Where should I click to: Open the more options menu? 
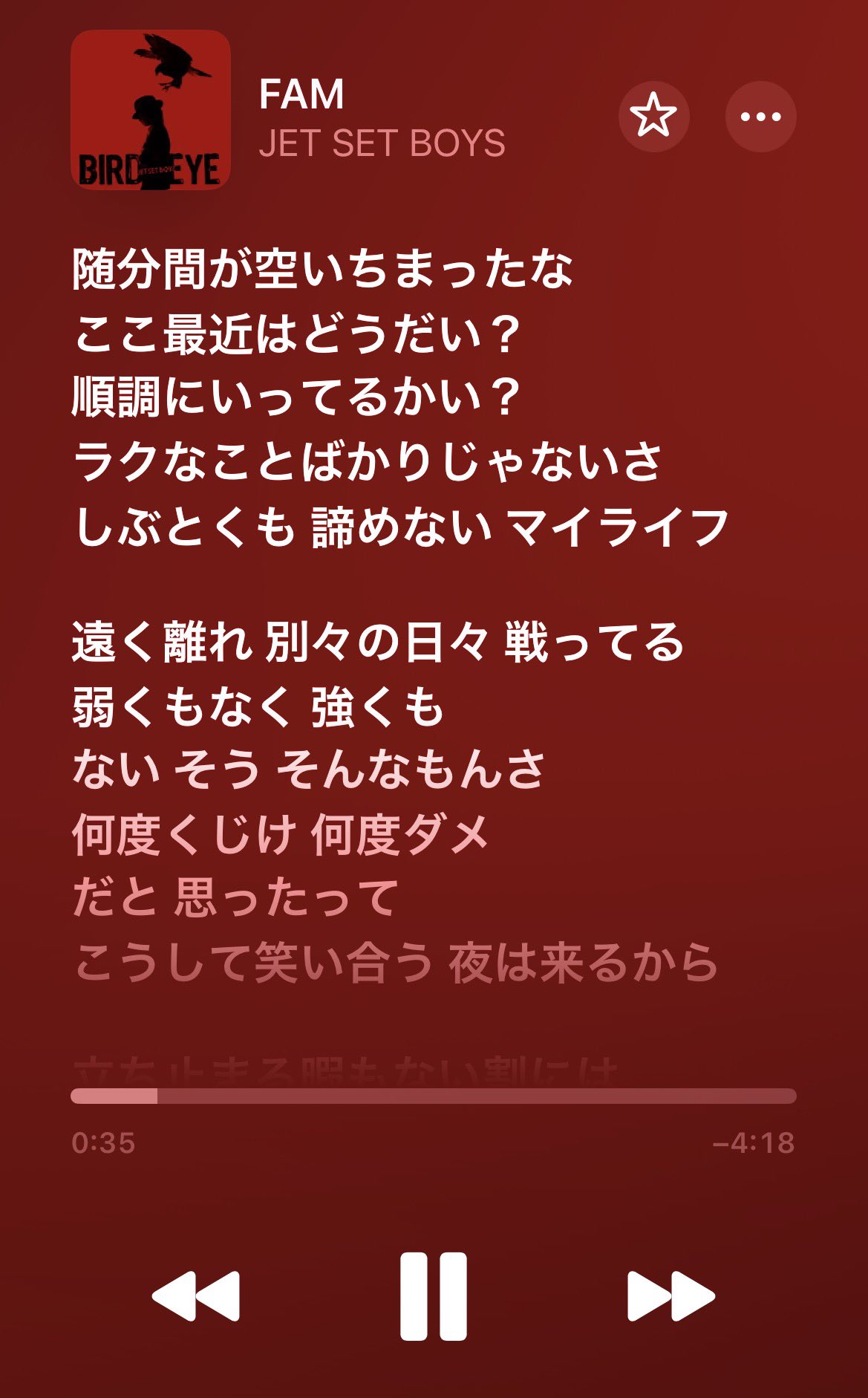(760, 117)
